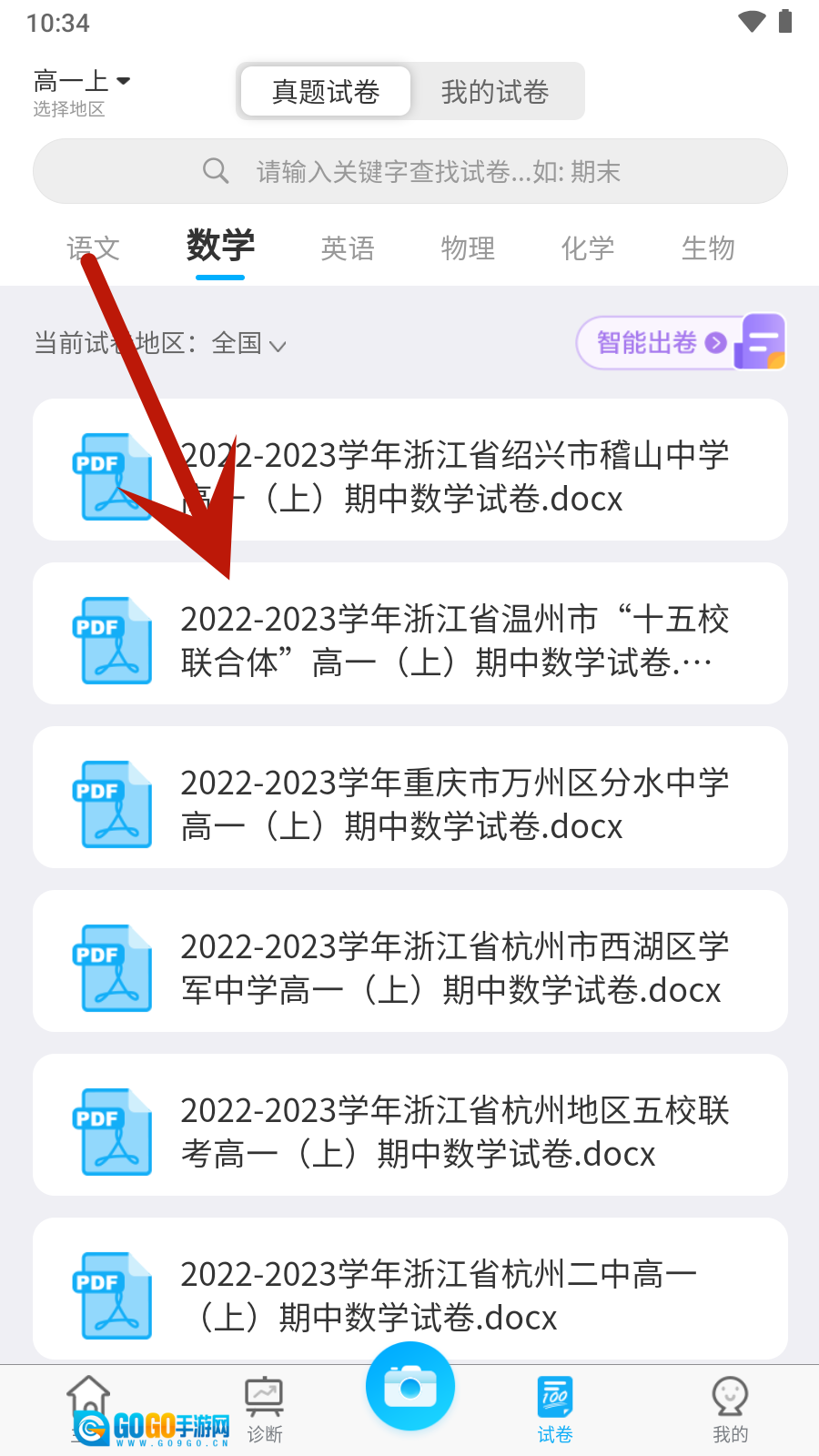This screenshot has width=819, height=1456.
Task: Tap the camera button in bottom bar
Action: coord(410,1387)
